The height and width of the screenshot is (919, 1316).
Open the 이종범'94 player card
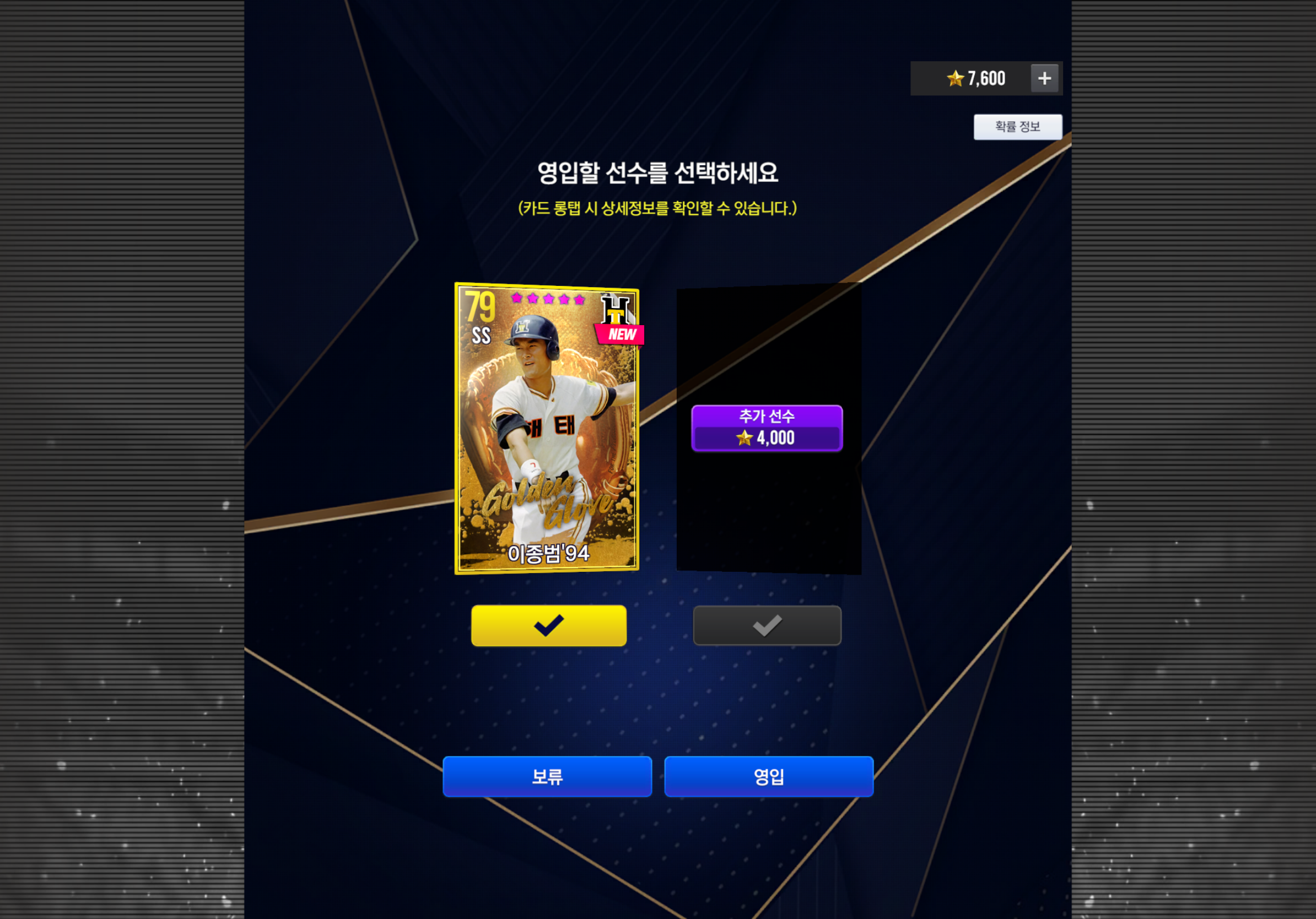tap(547, 428)
